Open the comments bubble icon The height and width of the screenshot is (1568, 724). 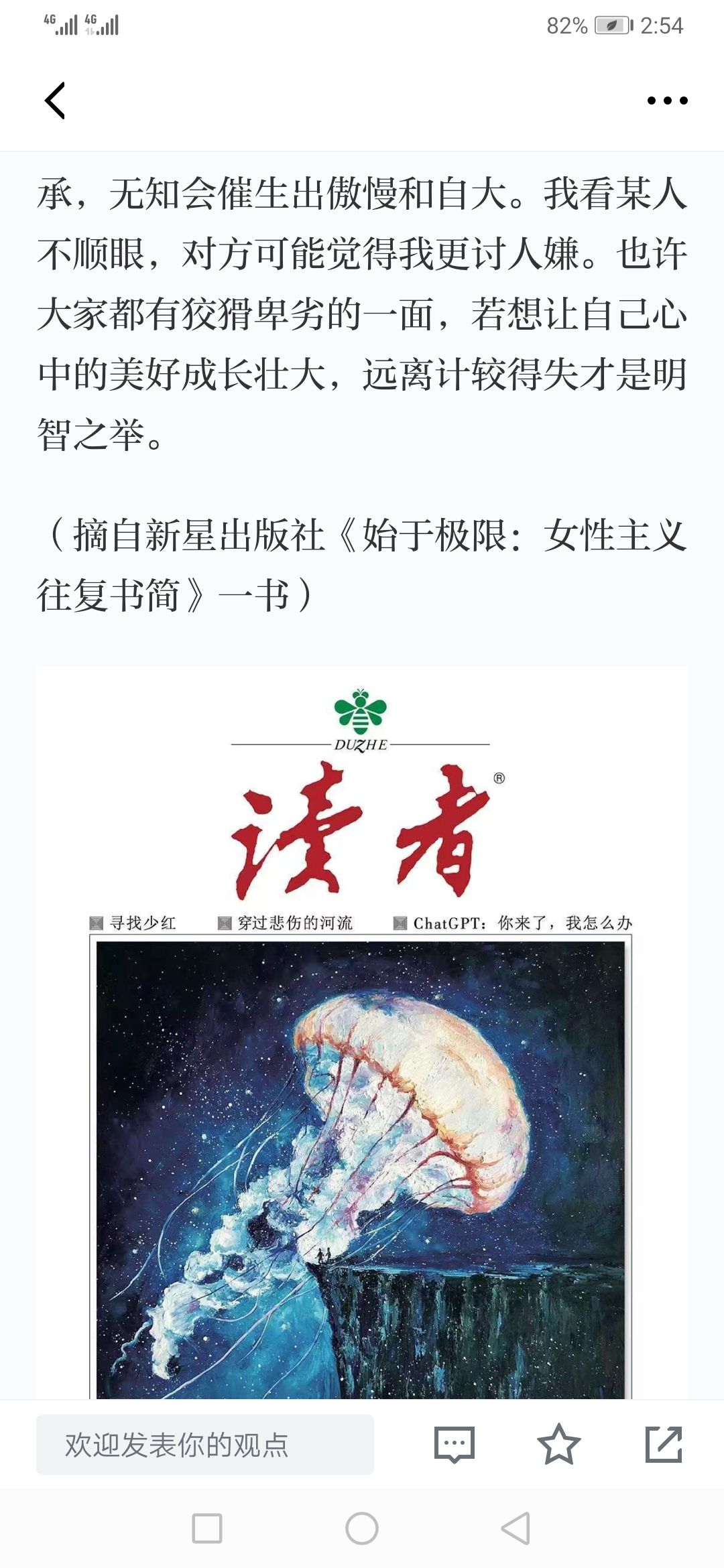point(455,1445)
